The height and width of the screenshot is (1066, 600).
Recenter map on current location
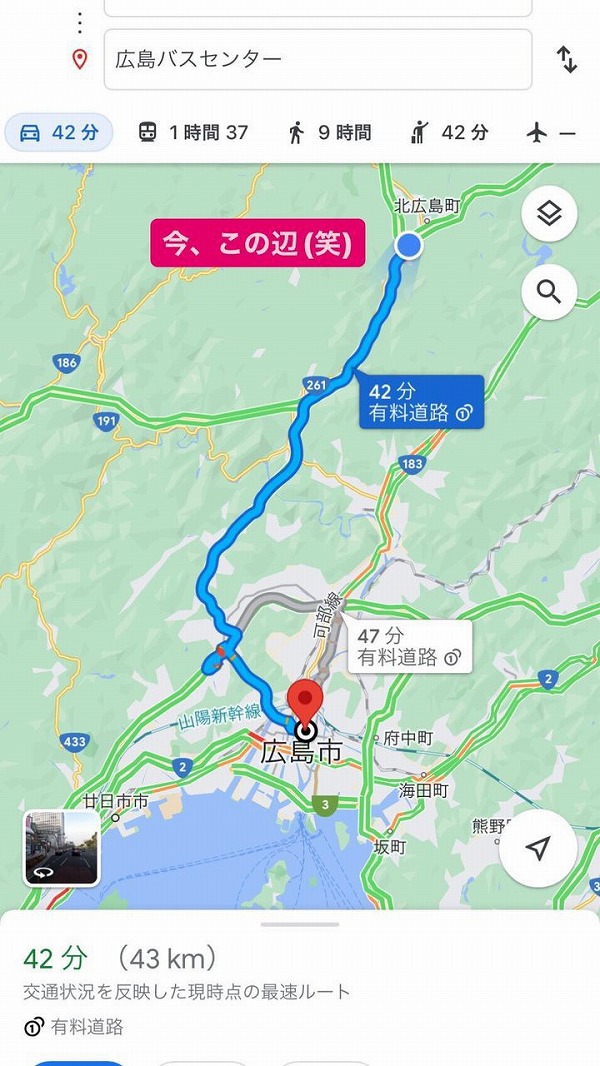click(x=538, y=849)
